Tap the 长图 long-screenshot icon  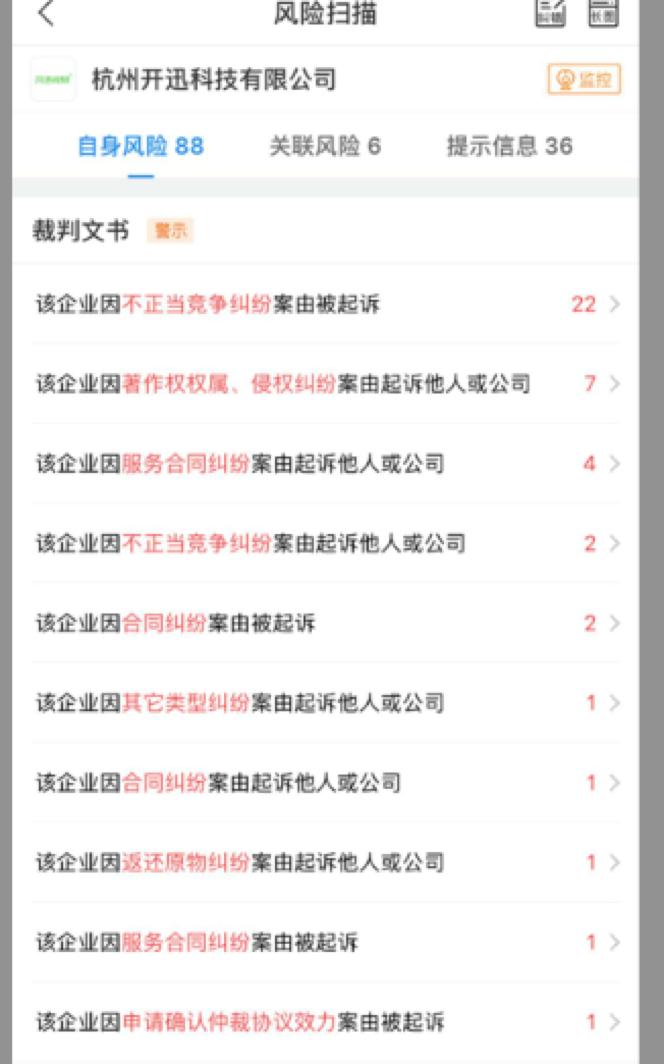coord(602,13)
